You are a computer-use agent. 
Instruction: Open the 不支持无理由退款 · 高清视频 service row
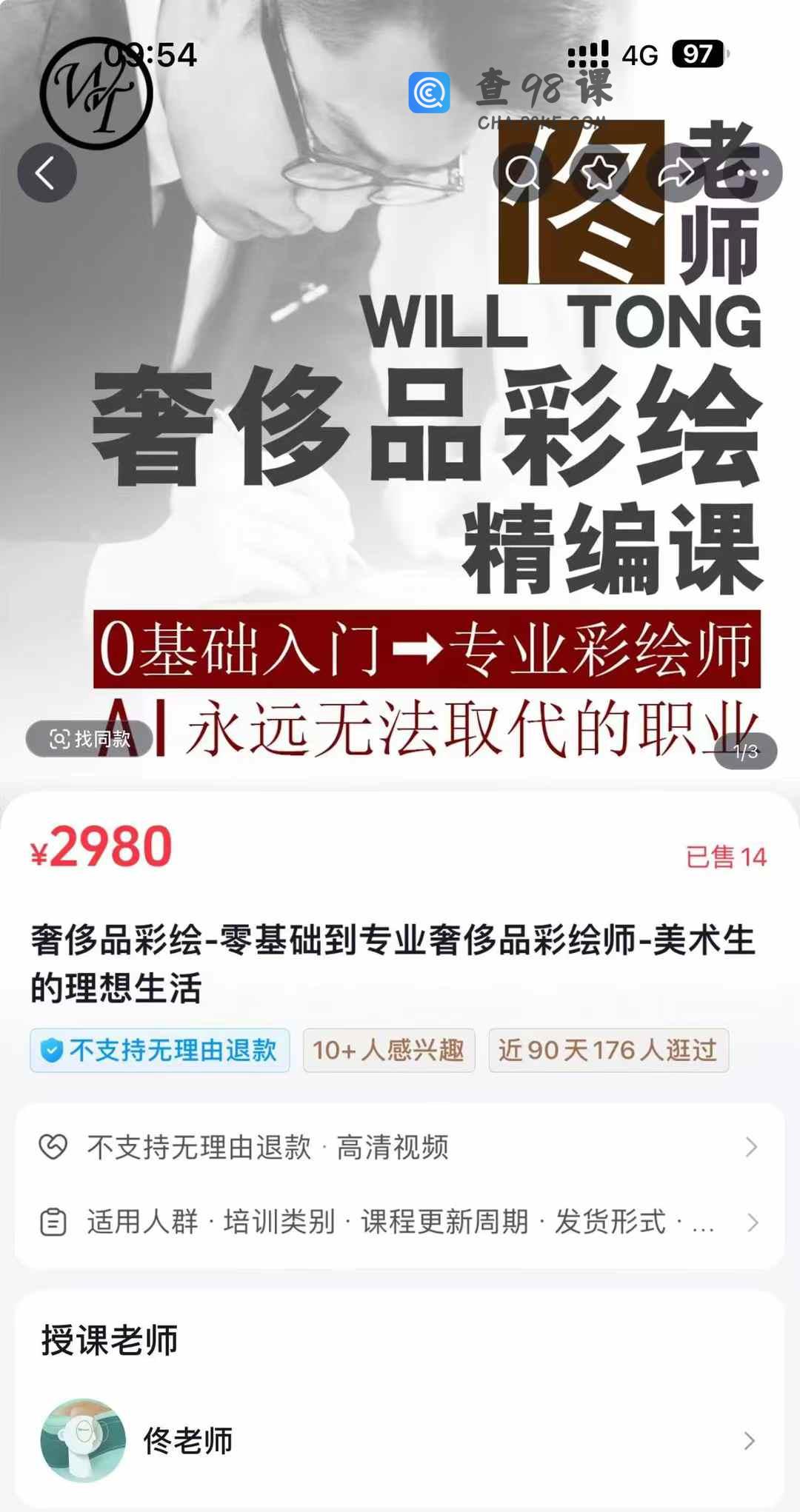(x=400, y=1147)
